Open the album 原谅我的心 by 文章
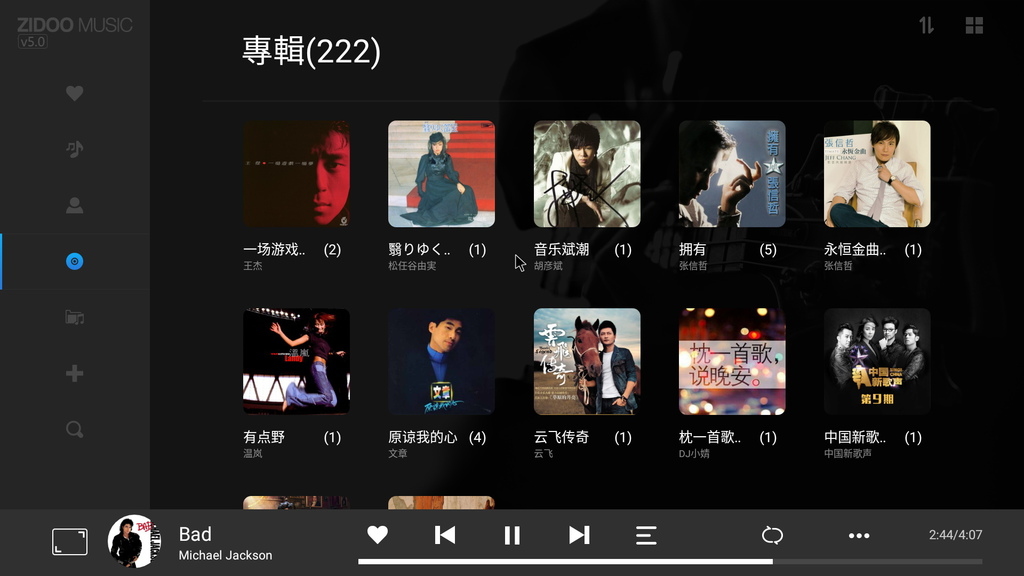 441,361
